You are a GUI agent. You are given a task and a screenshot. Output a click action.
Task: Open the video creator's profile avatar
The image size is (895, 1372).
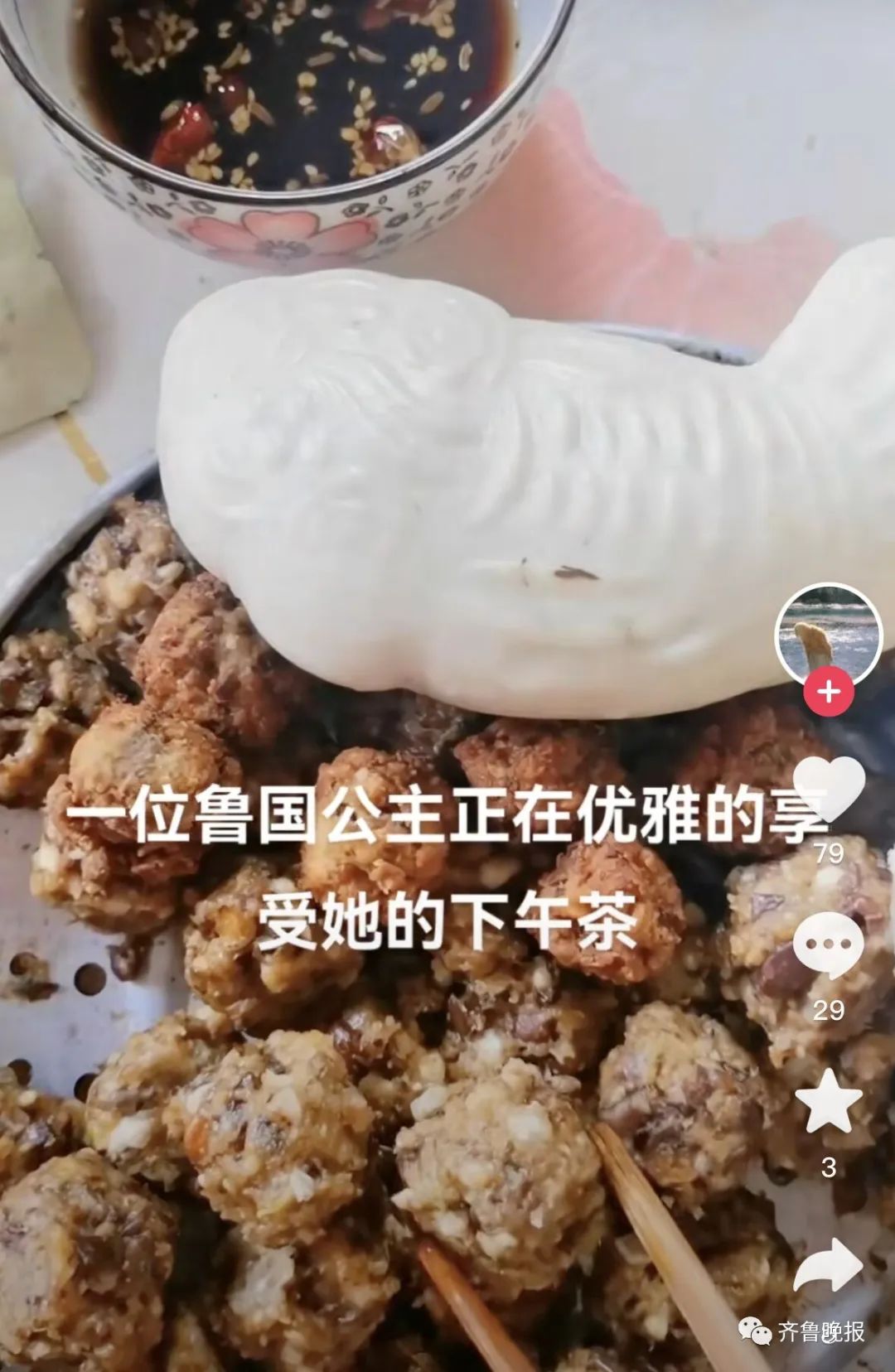click(x=828, y=635)
